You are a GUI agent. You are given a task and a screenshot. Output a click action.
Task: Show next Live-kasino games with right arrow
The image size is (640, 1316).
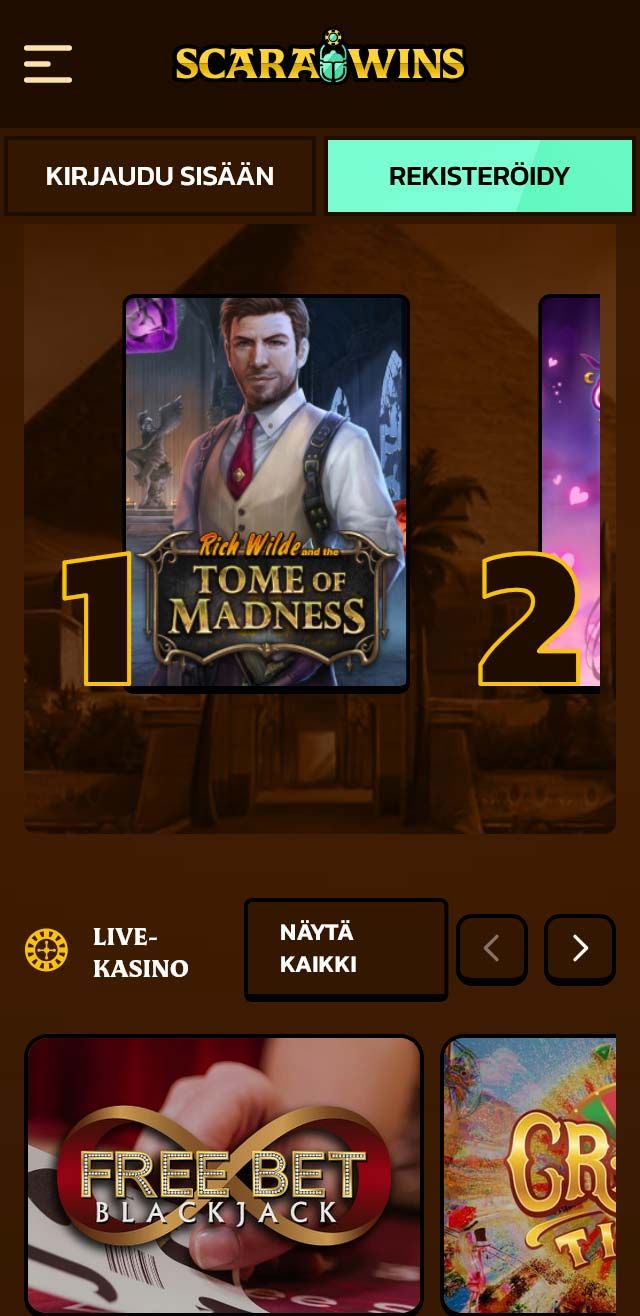580,948
